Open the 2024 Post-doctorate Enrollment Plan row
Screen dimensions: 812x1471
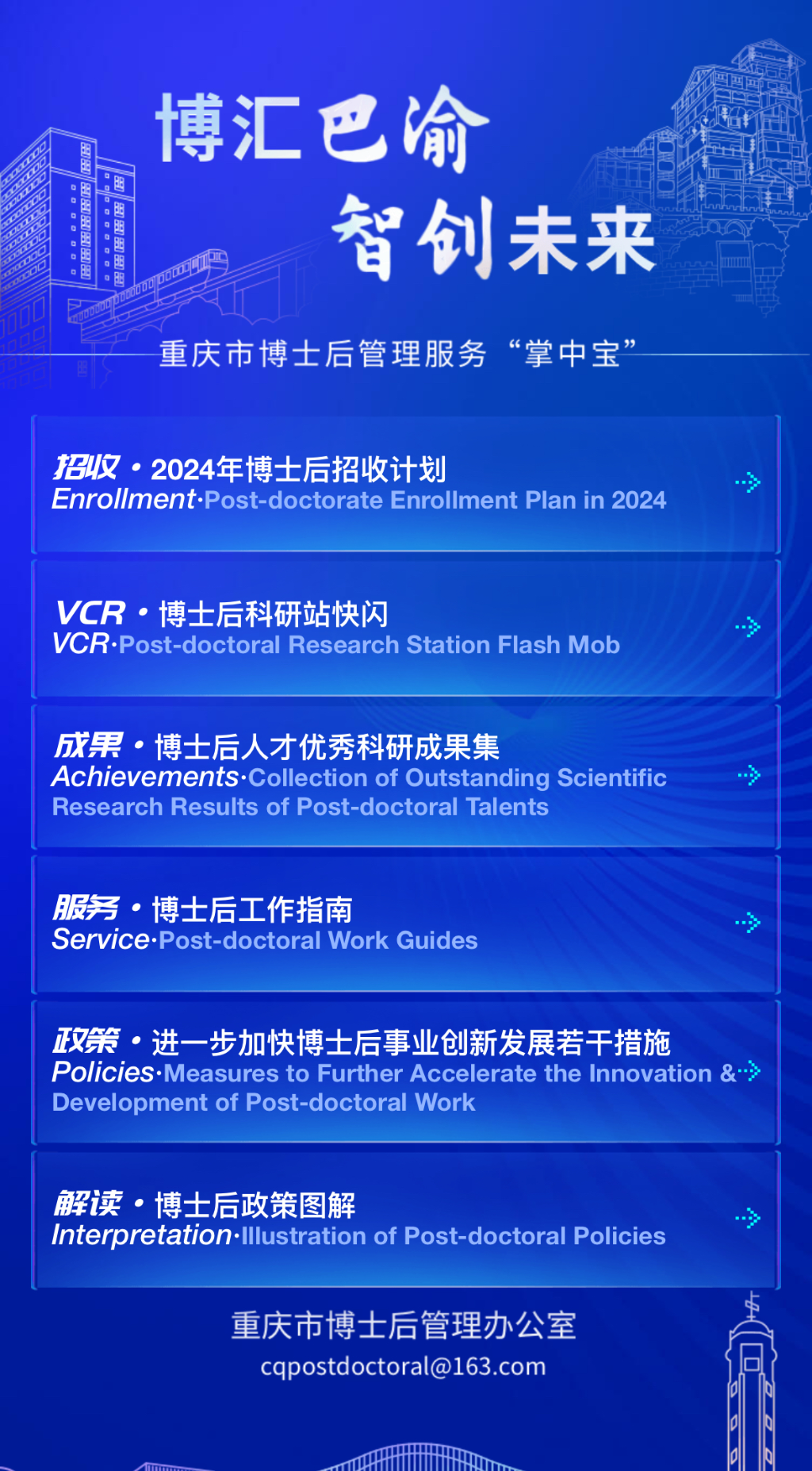[x=405, y=483]
